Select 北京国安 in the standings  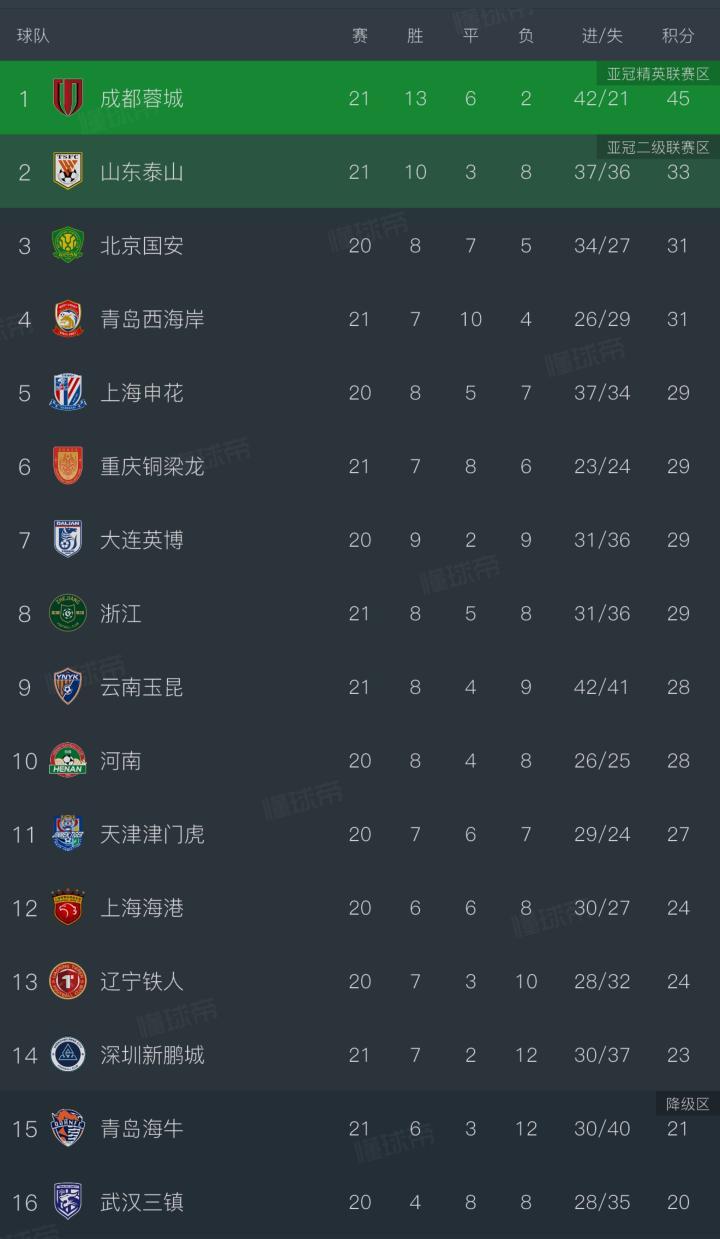(360, 245)
